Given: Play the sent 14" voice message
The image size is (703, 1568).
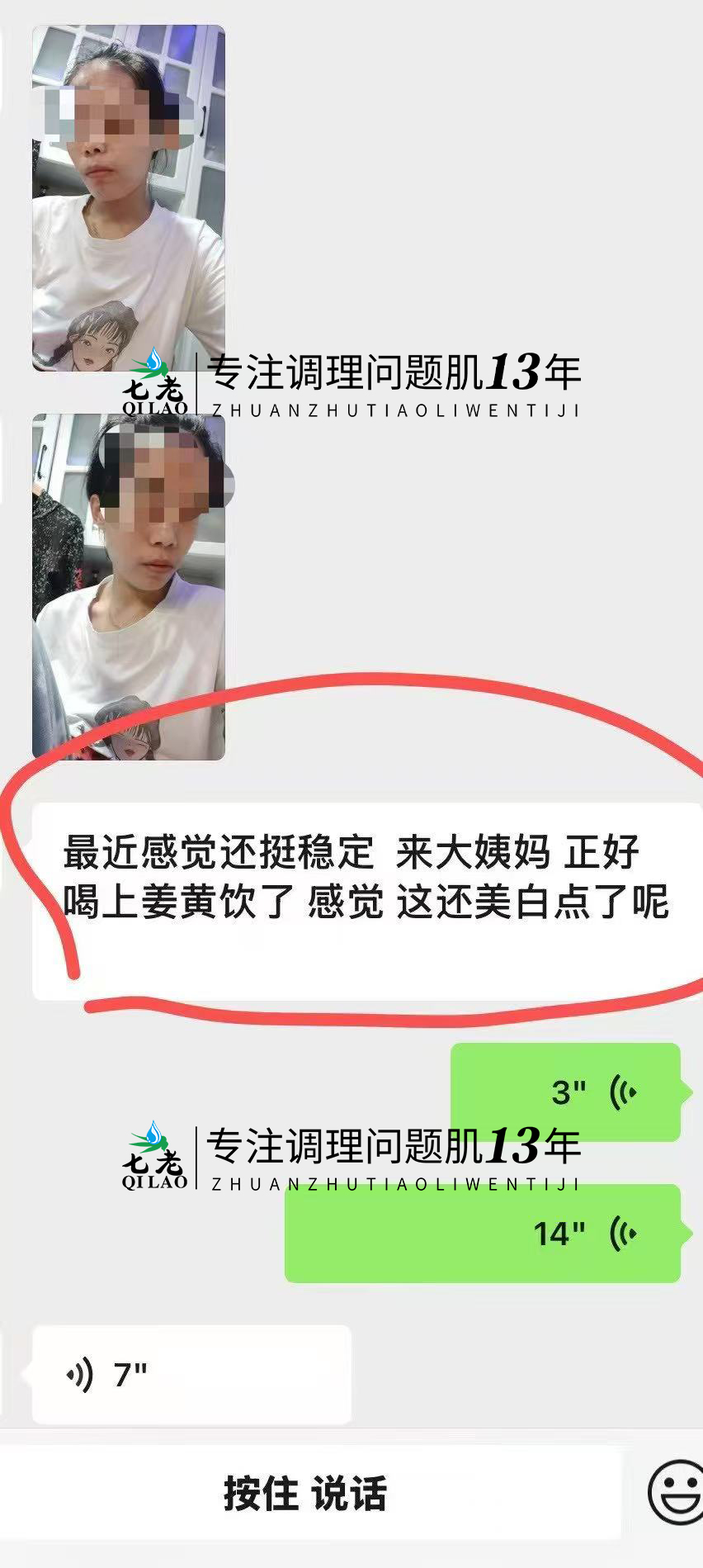Looking at the screenshot, I should coord(483,1233).
